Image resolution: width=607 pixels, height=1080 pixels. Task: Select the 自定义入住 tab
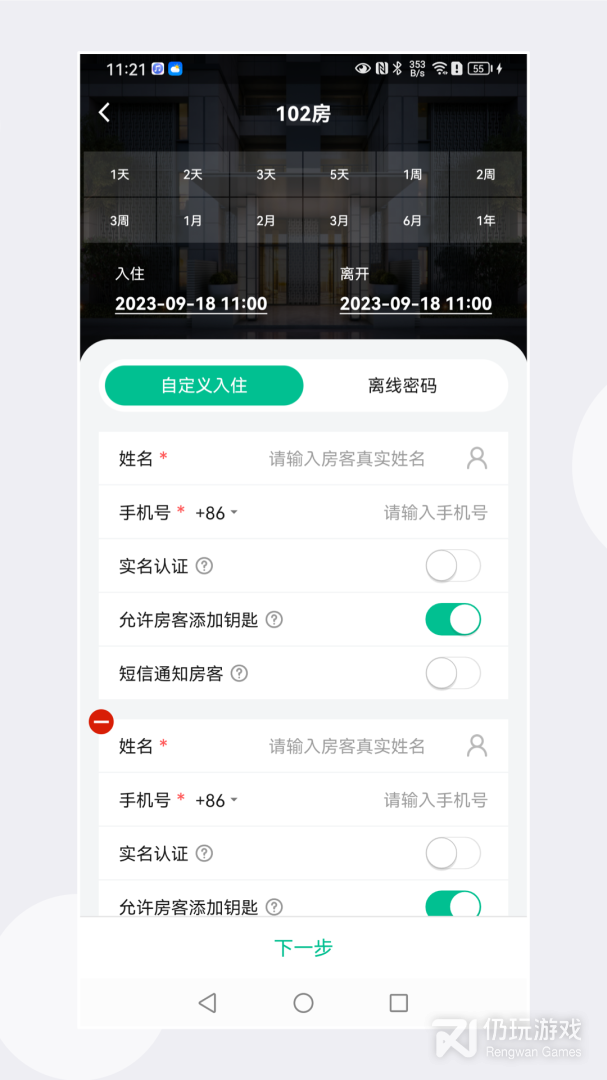(x=204, y=386)
